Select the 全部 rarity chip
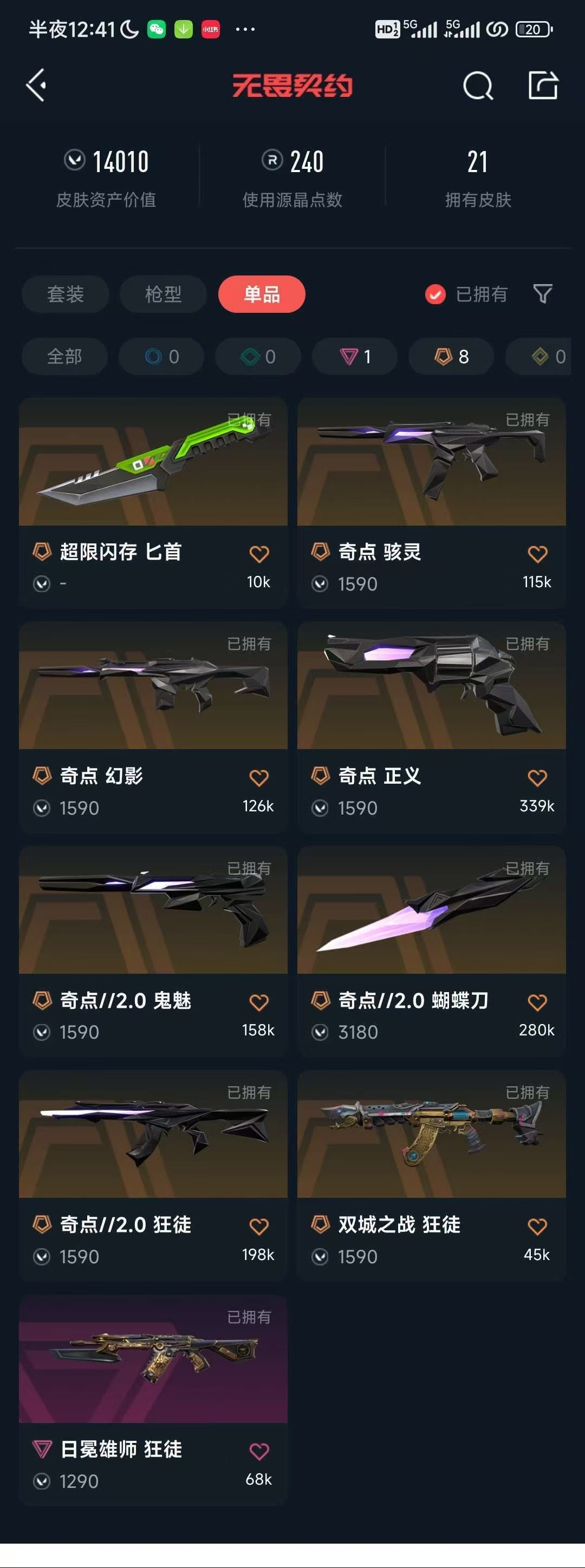The height and width of the screenshot is (1568, 585). (x=64, y=357)
